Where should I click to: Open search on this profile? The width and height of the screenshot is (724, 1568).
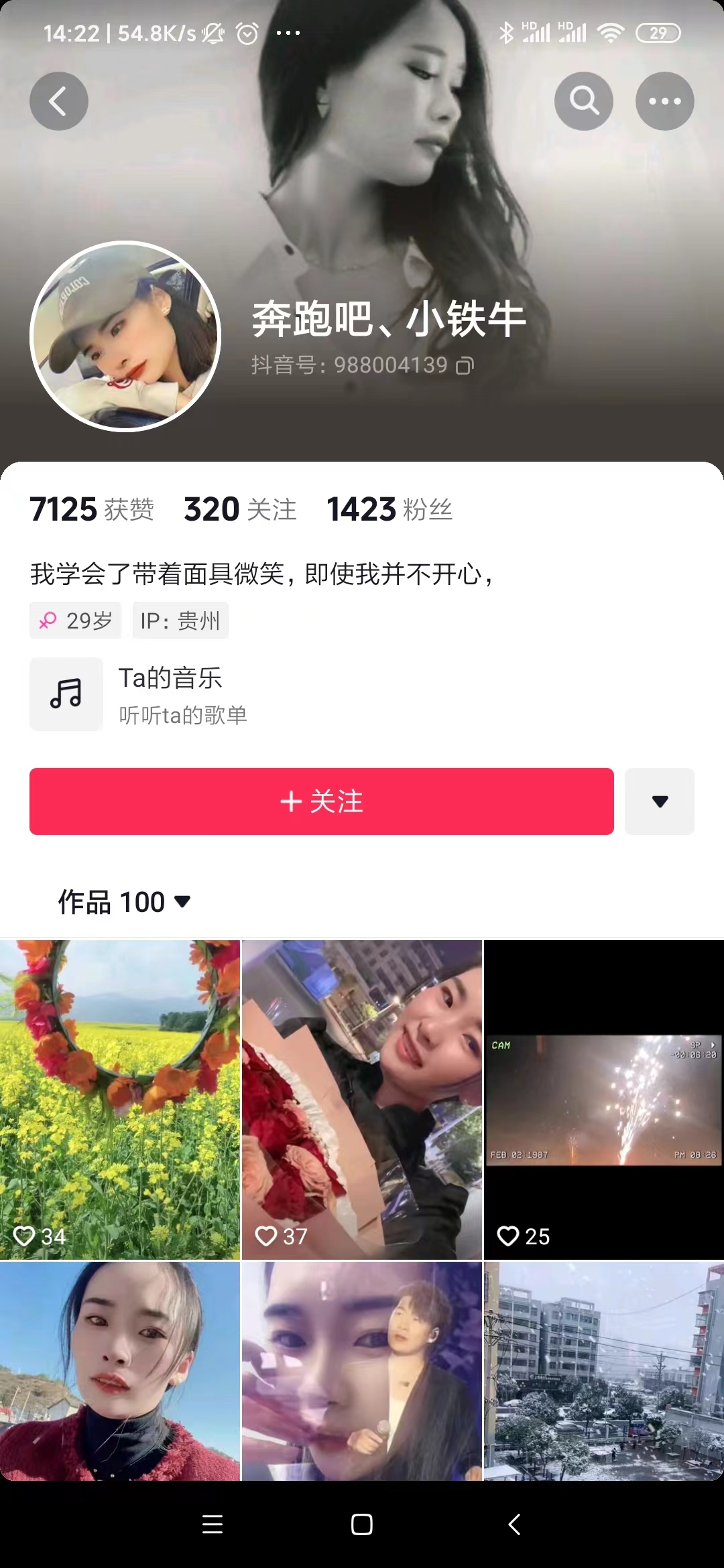pos(584,101)
